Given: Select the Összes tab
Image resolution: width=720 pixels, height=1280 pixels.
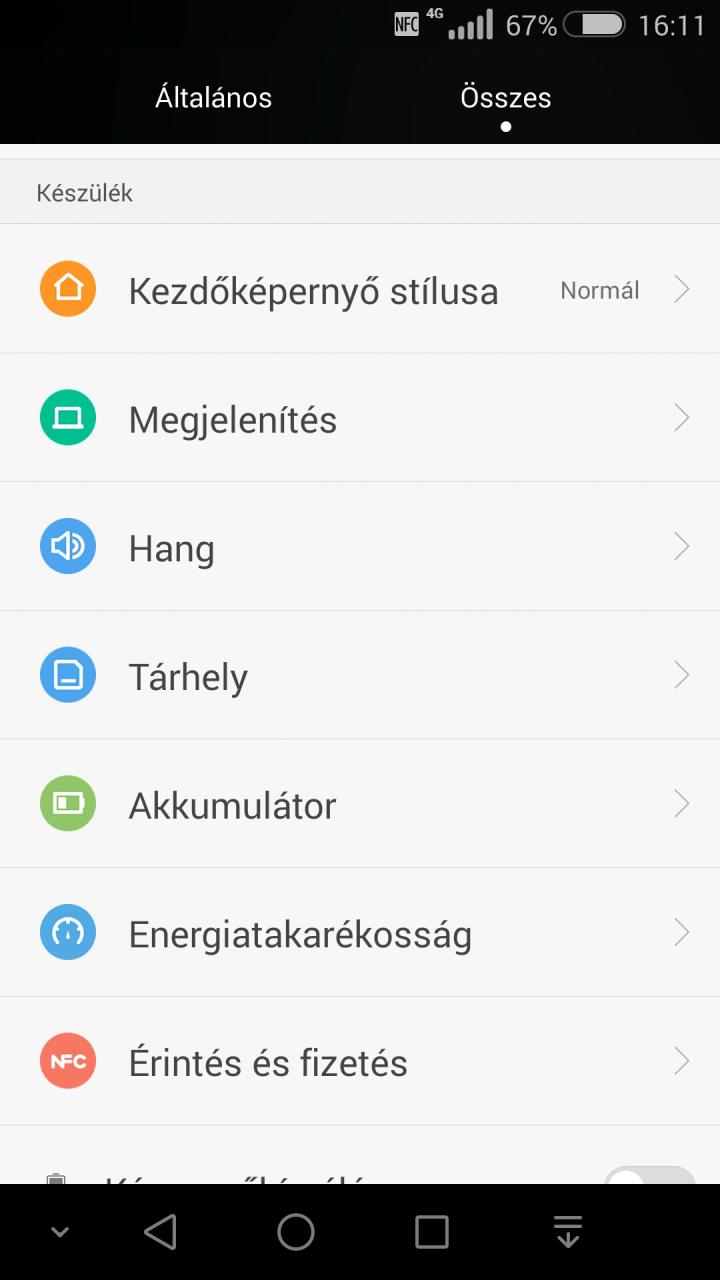Looking at the screenshot, I should click(x=505, y=98).
